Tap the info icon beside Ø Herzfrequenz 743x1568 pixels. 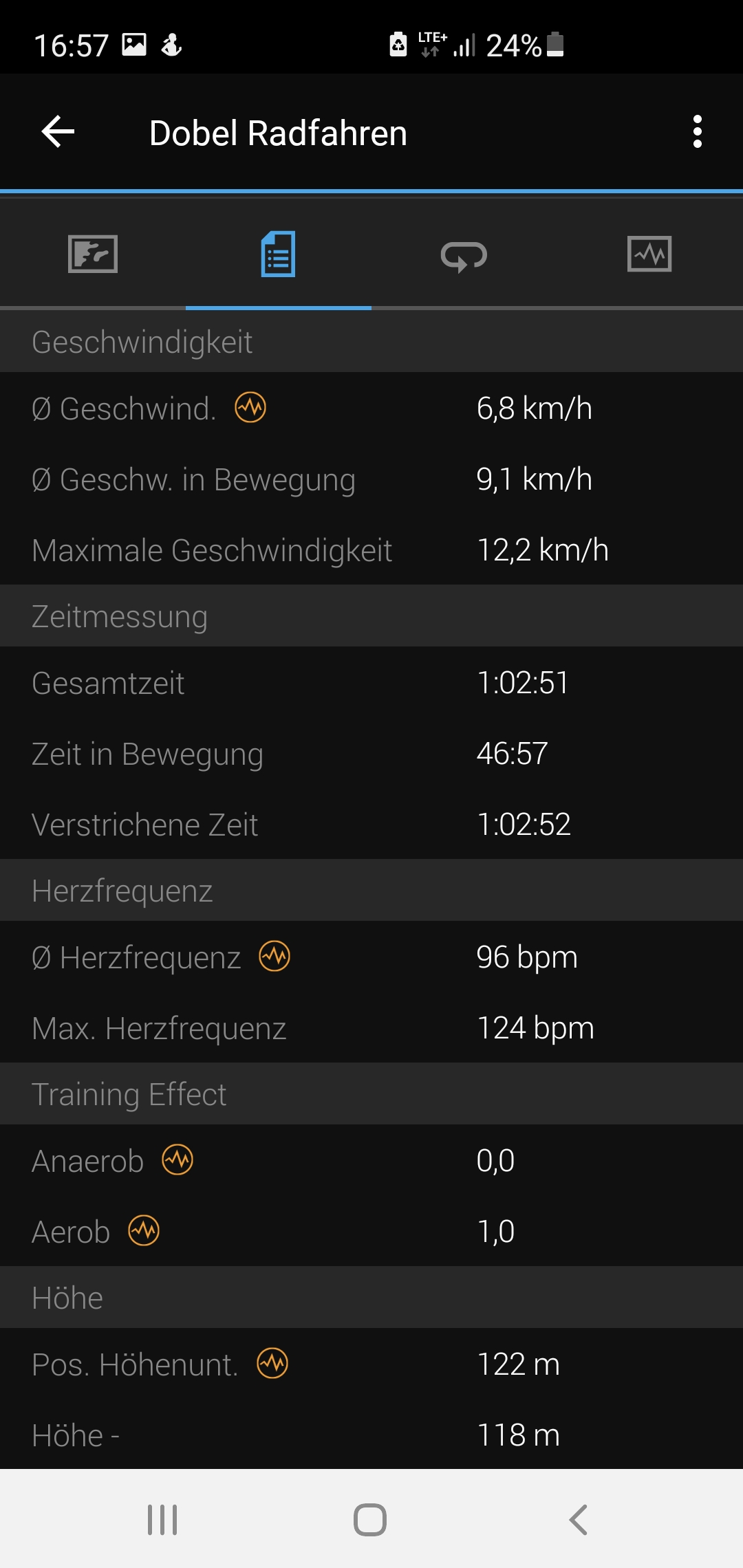(274, 957)
